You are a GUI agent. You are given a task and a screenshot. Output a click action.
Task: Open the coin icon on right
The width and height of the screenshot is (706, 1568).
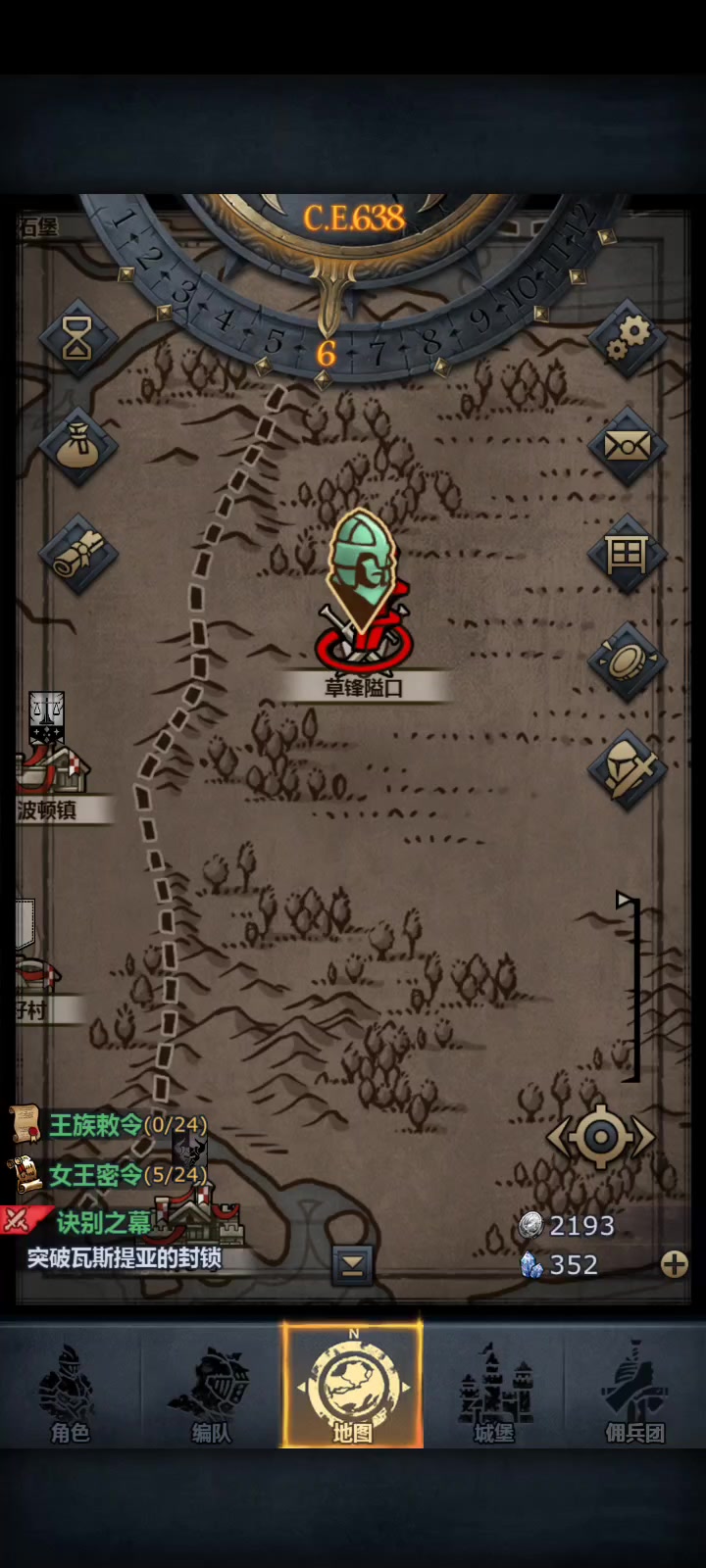click(x=627, y=661)
